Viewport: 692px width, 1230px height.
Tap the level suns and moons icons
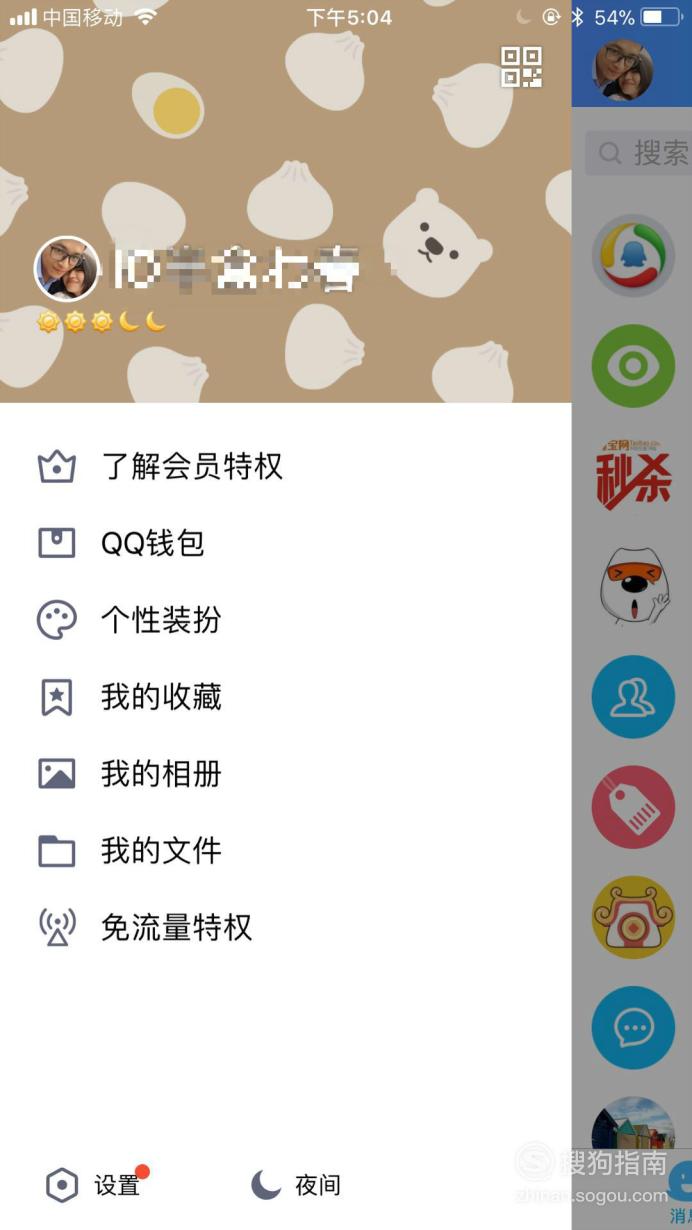coord(101,322)
